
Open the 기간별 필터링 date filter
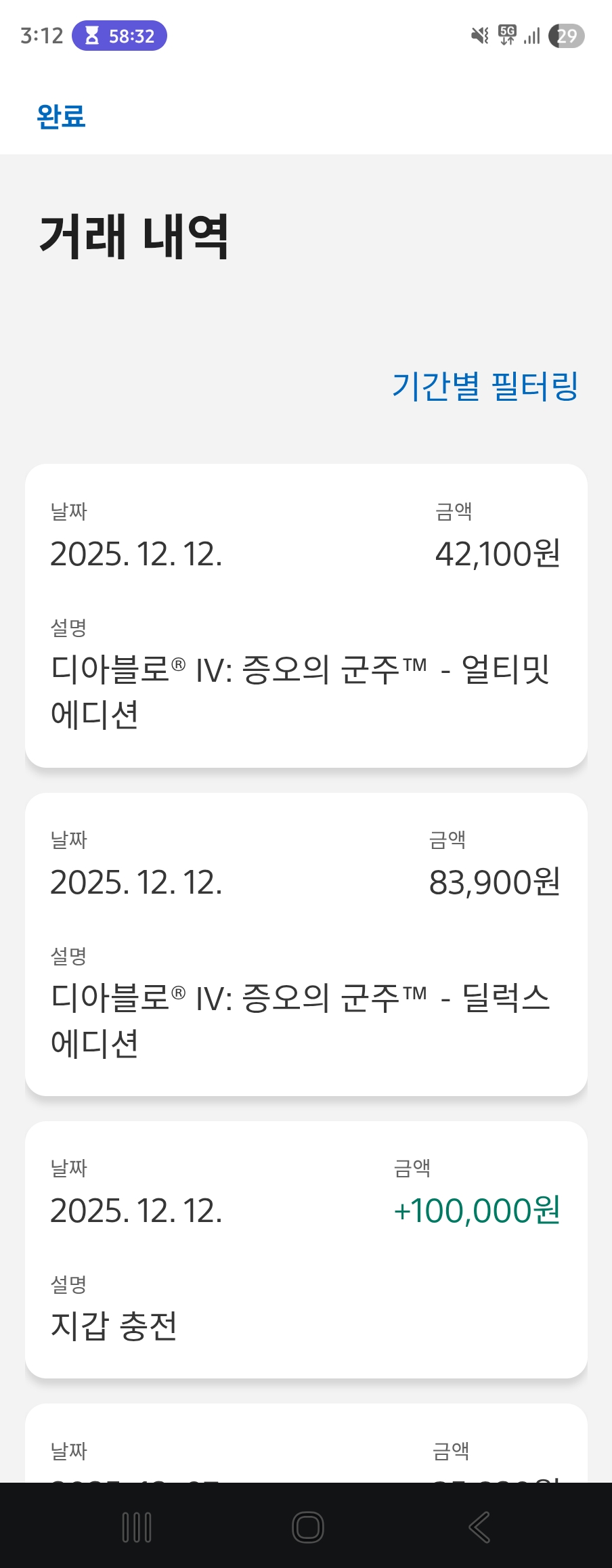click(x=485, y=386)
